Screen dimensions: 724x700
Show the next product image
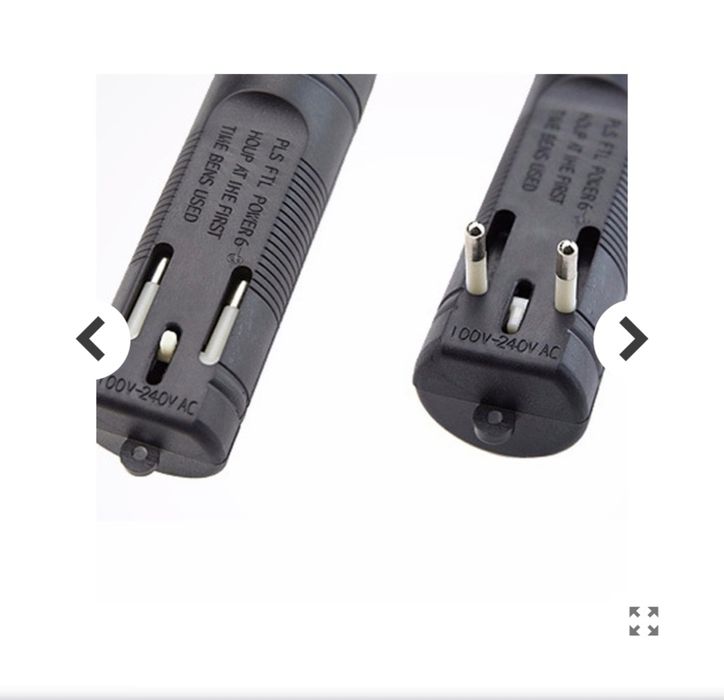[x=632, y=339]
